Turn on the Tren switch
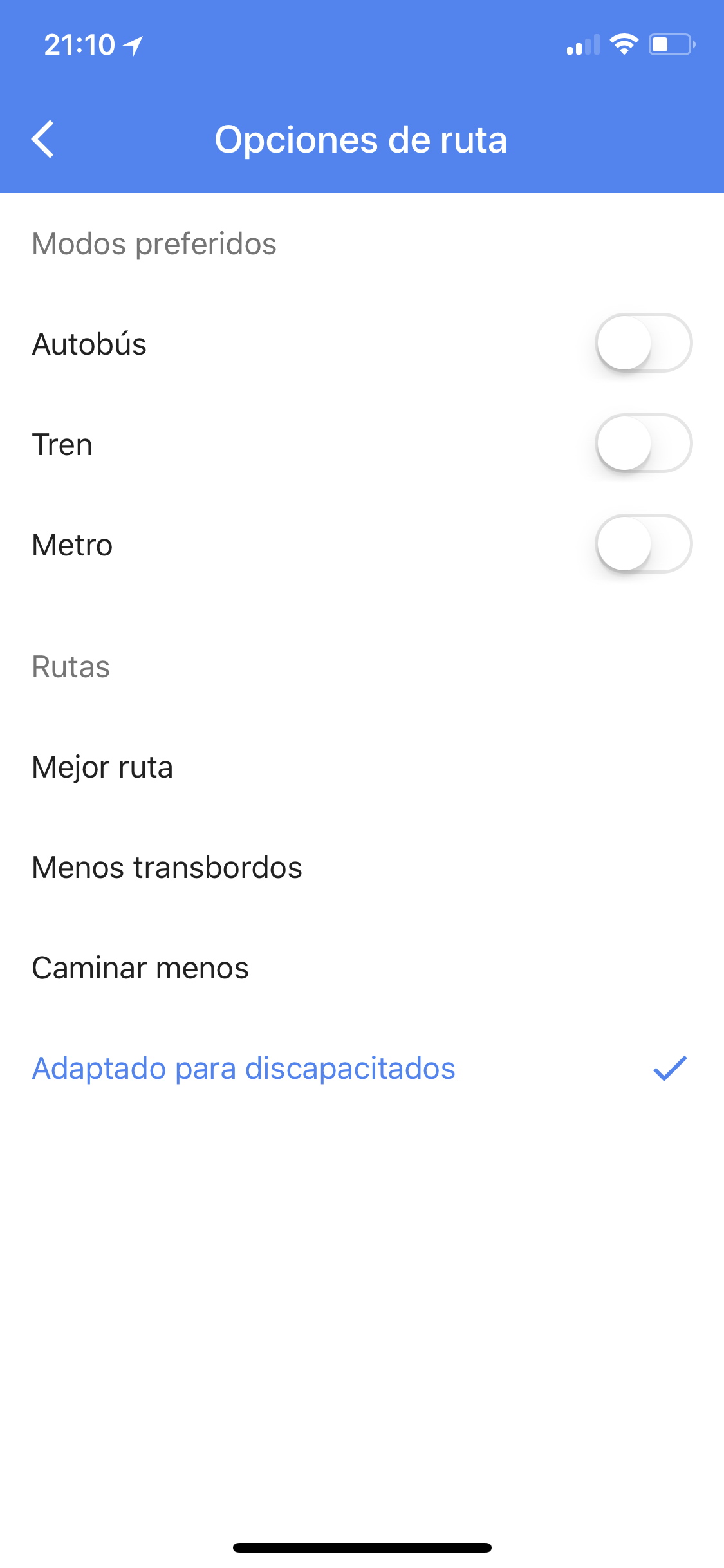The height and width of the screenshot is (1568, 724). coord(644,443)
